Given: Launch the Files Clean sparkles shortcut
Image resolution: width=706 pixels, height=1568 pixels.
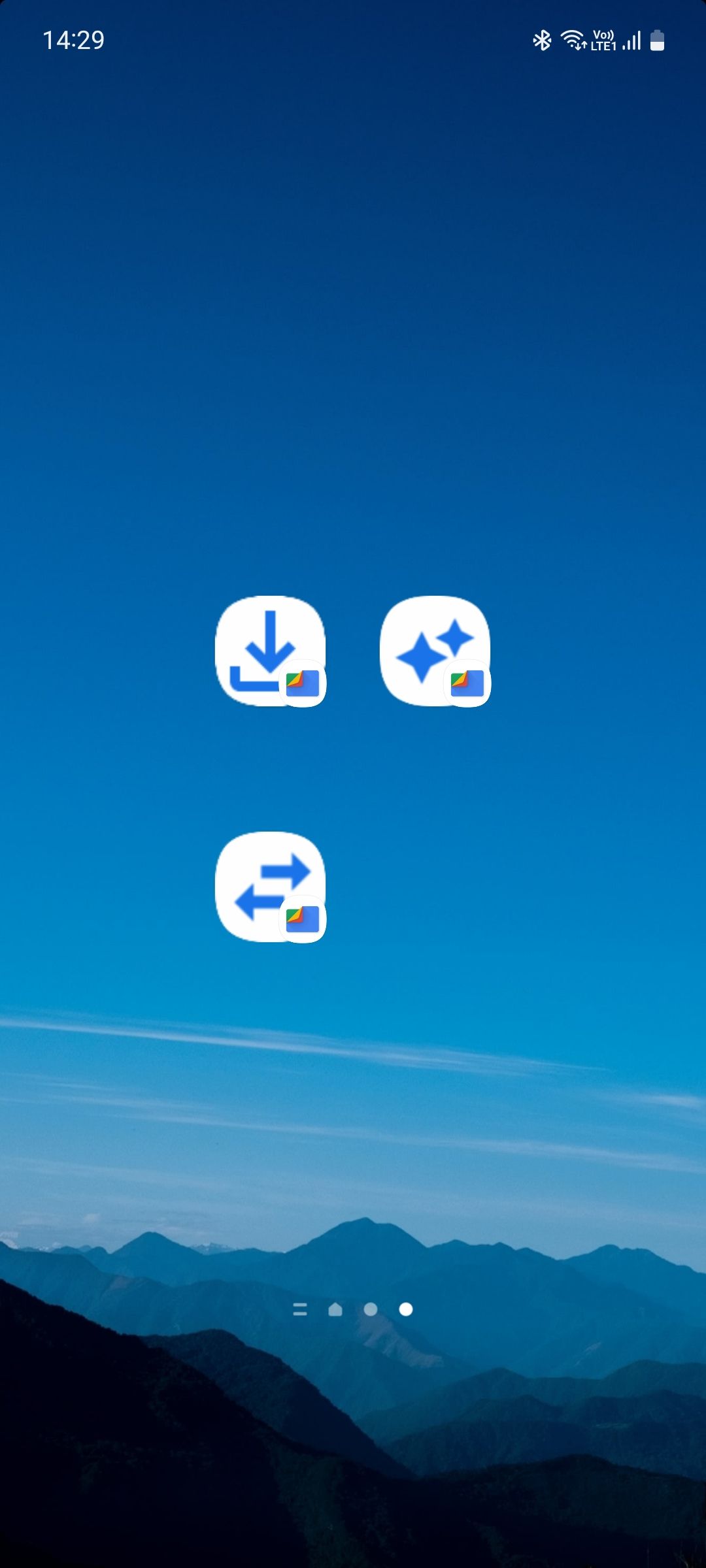Looking at the screenshot, I should [435, 650].
